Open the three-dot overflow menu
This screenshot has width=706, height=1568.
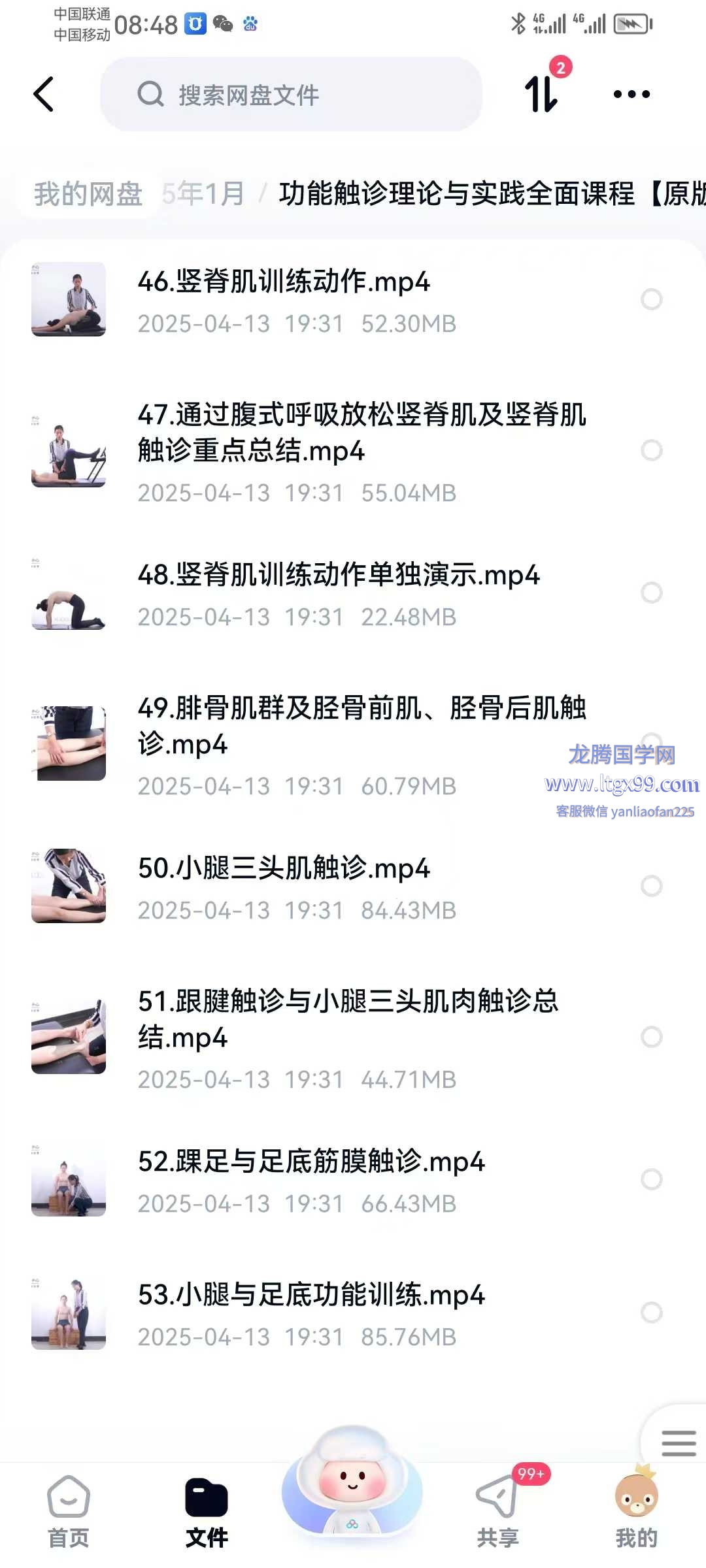tap(631, 95)
